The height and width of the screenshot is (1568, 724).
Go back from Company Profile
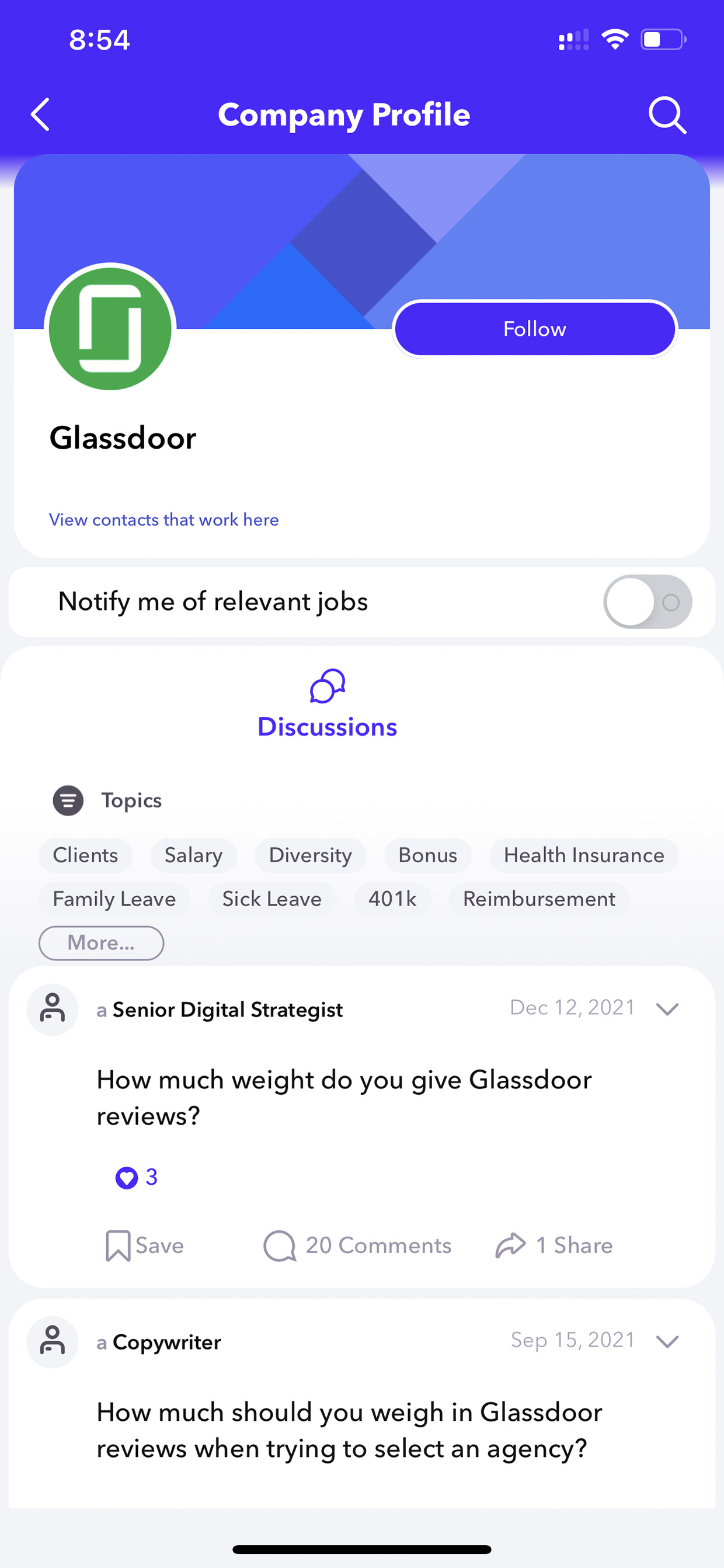click(40, 115)
